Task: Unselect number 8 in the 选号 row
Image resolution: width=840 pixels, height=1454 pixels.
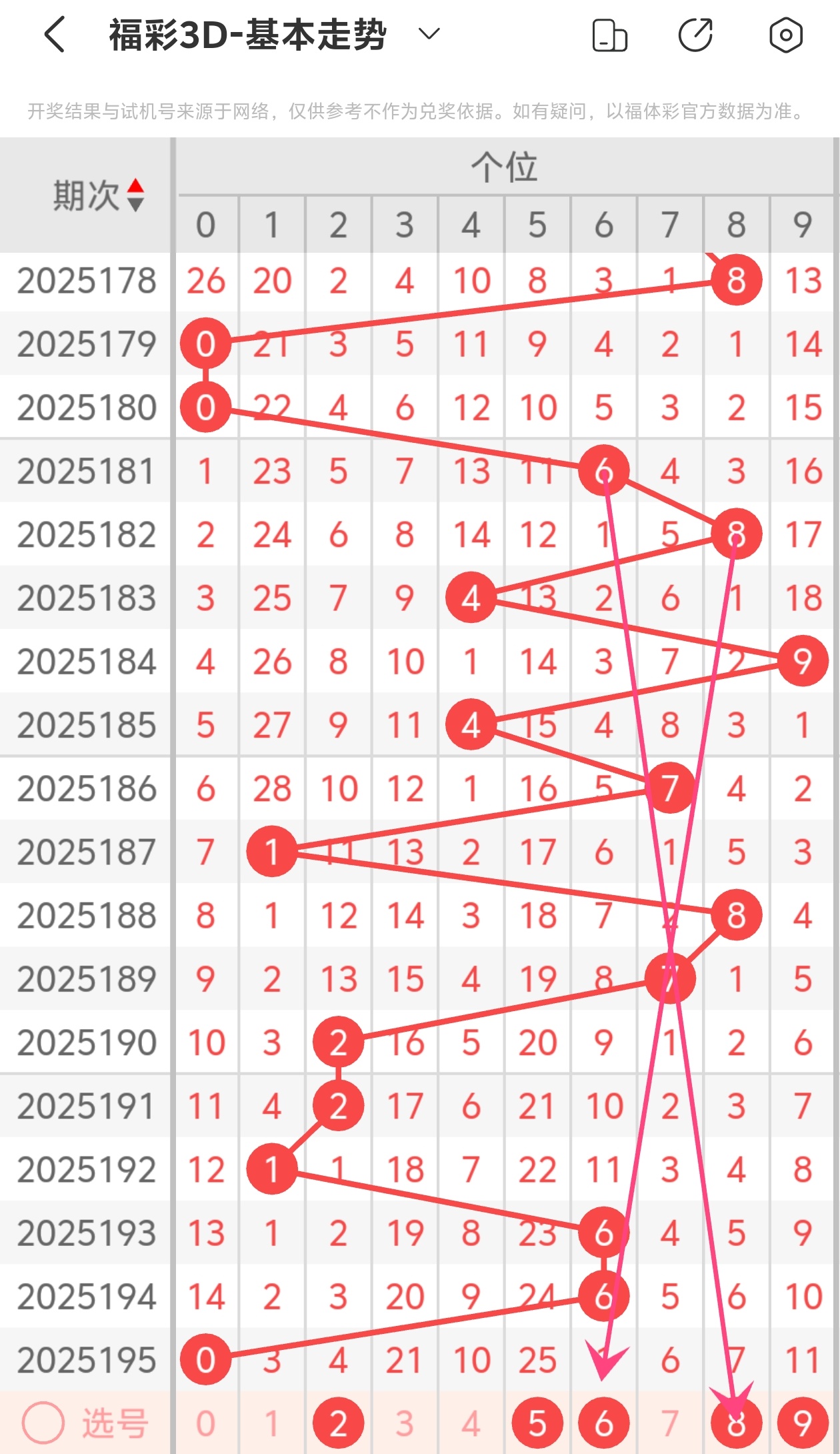Action: pos(736,1424)
